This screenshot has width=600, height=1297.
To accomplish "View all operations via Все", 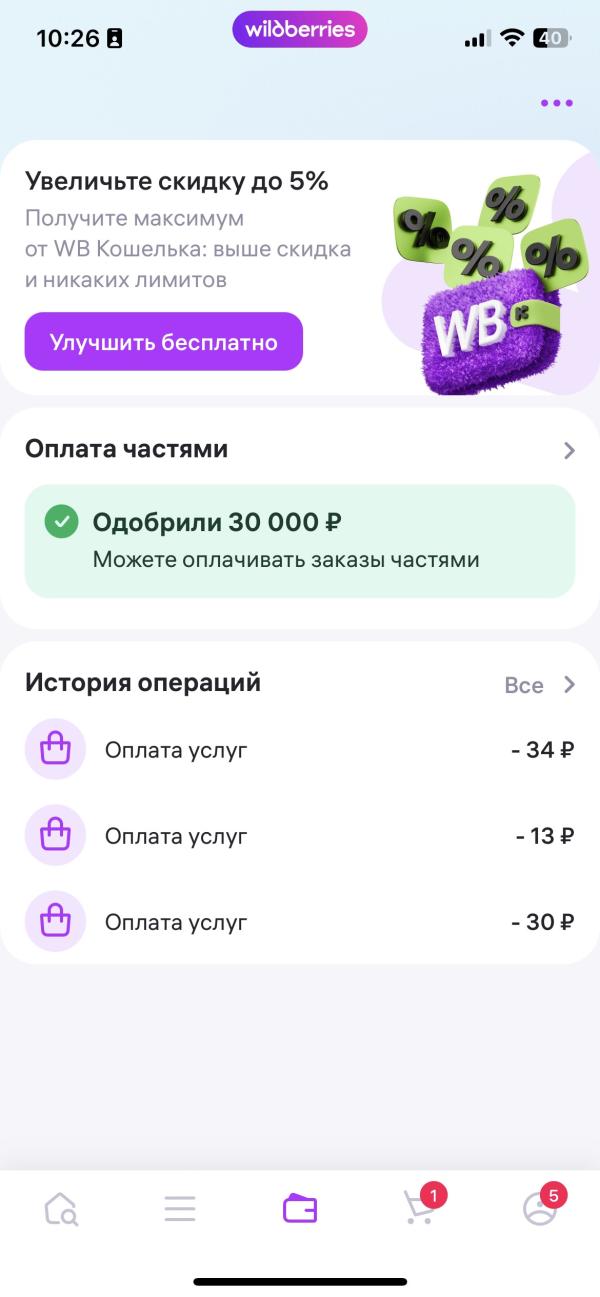I will click(540, 685).
